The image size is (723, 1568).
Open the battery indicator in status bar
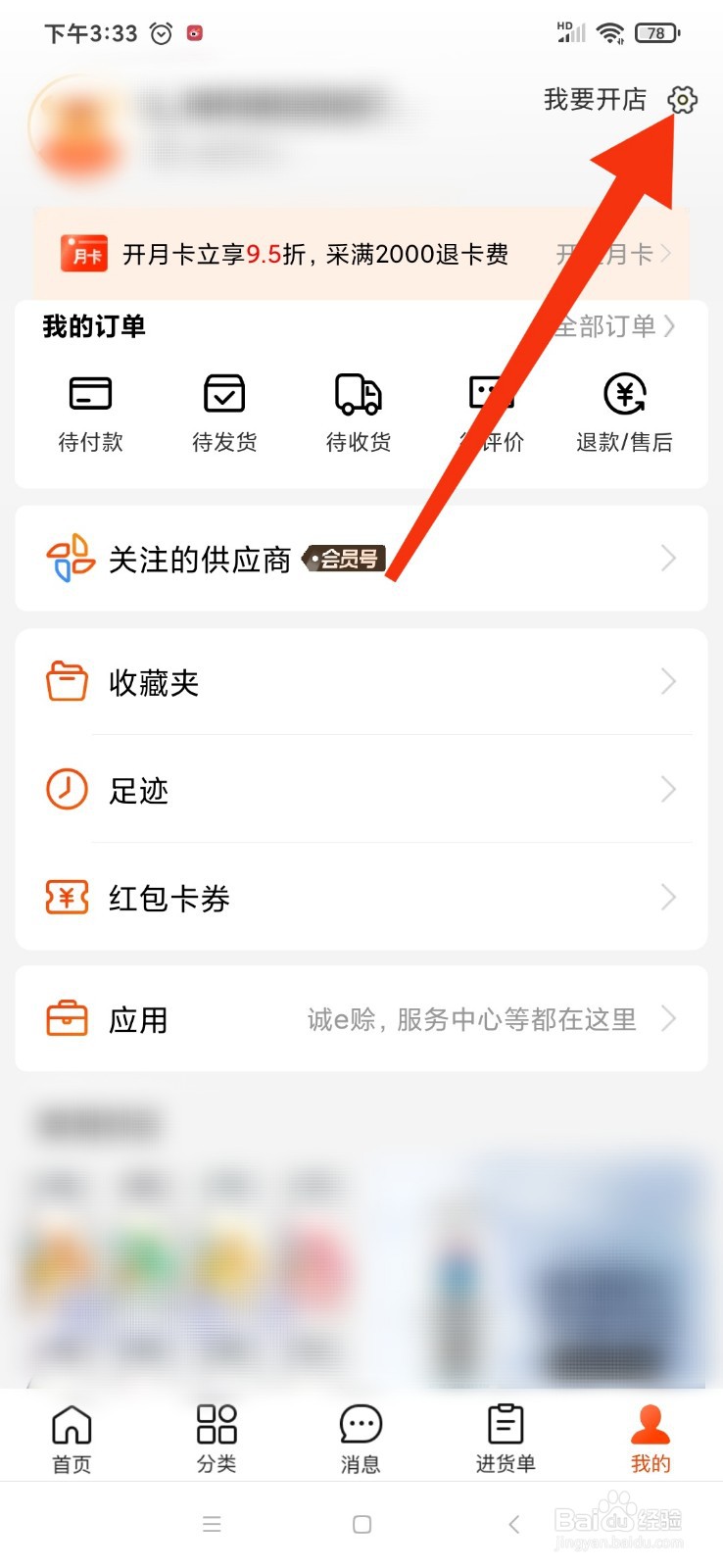click(655, 32)
